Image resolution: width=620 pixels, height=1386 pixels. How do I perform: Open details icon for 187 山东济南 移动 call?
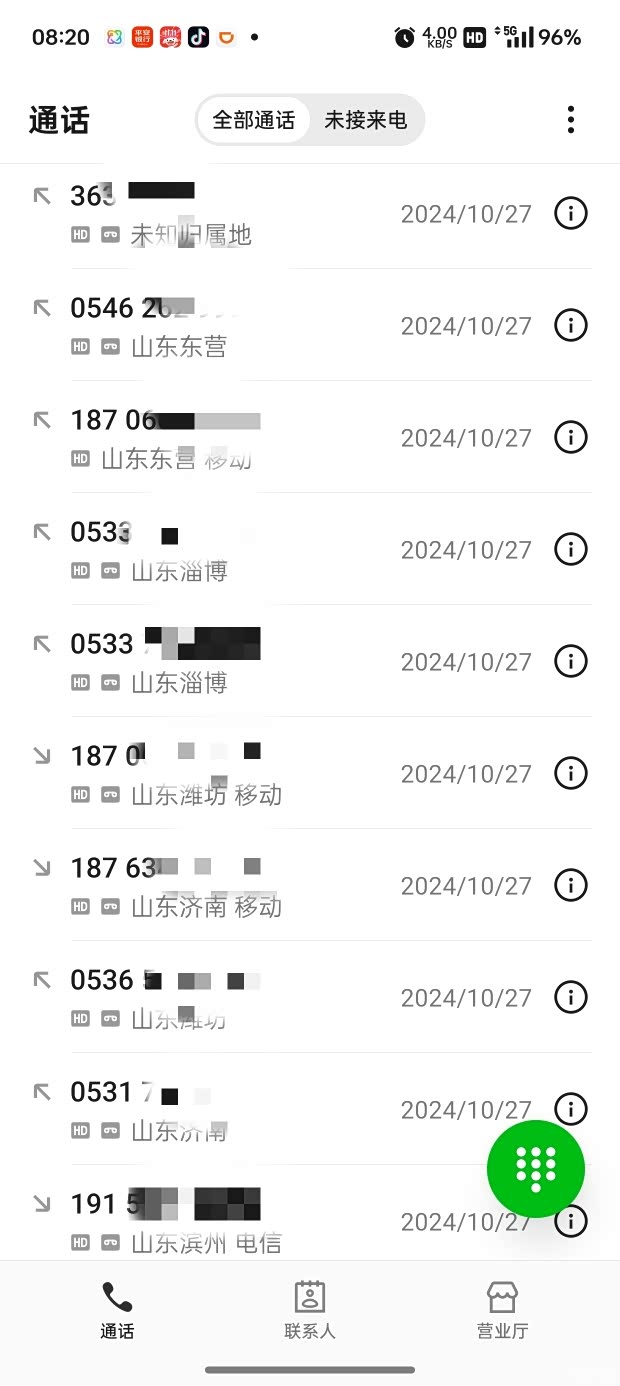click(571, 885)
